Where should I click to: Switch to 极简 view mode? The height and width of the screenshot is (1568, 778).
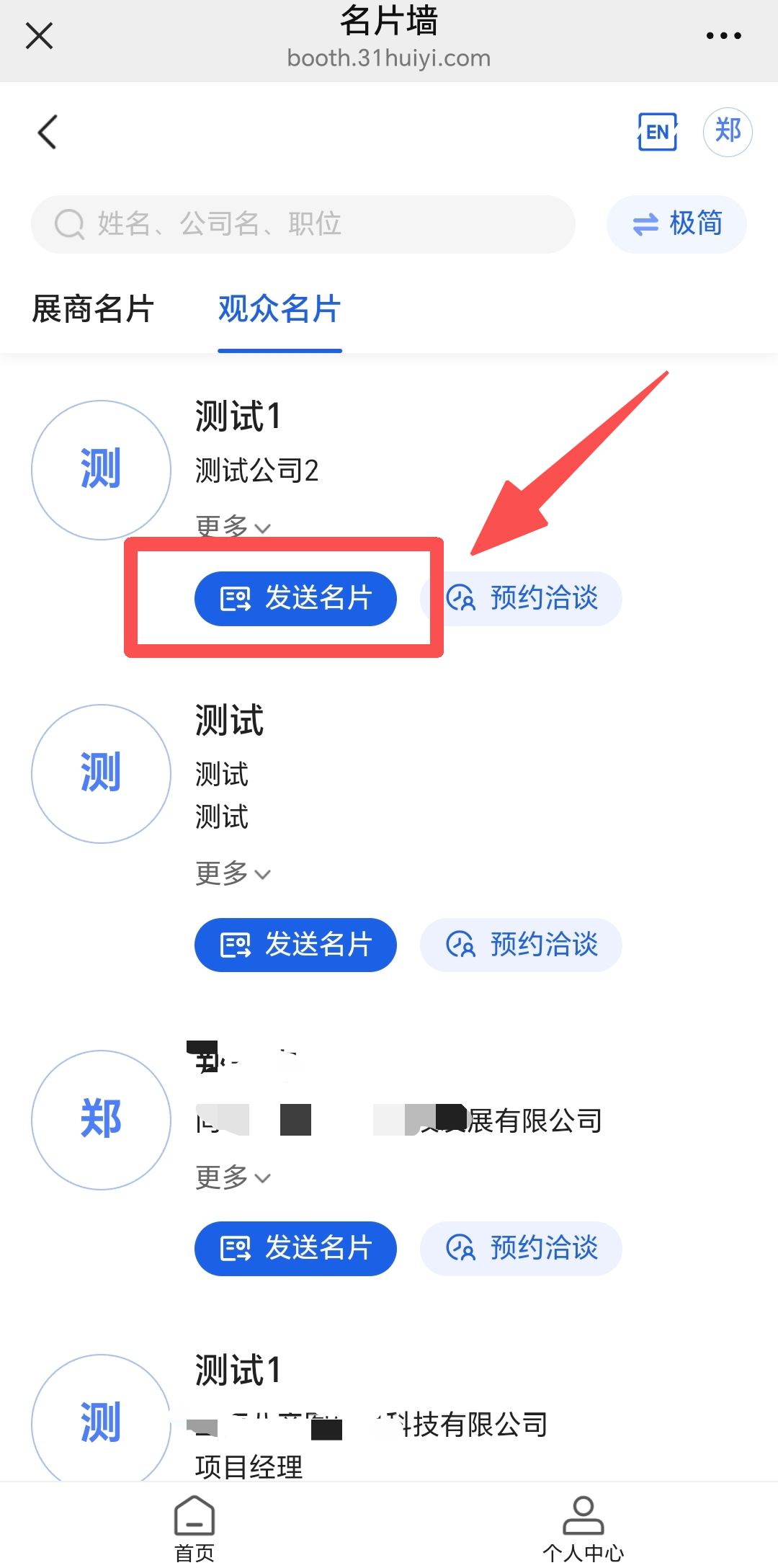[676, 224]
